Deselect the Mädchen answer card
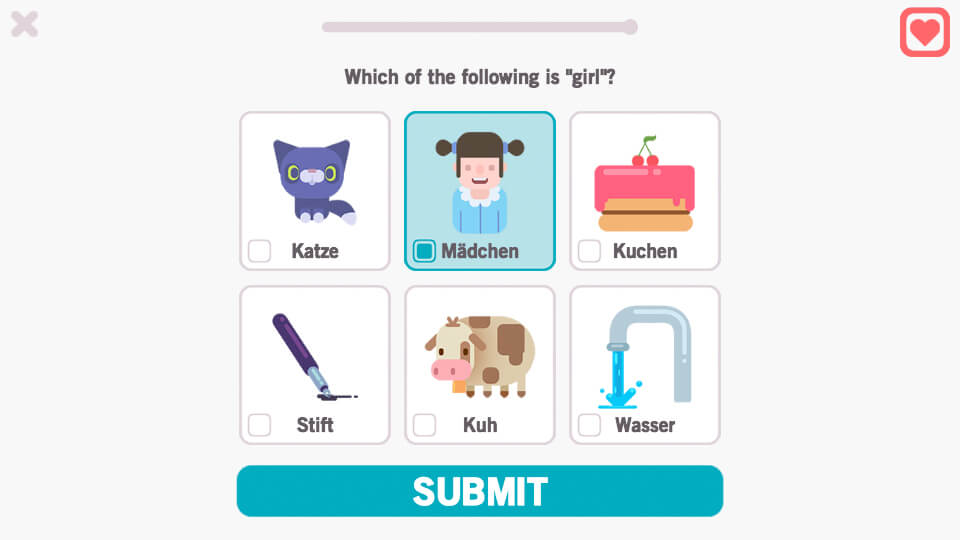The height and width of the screenshot is (540, 960). [479, 190]
